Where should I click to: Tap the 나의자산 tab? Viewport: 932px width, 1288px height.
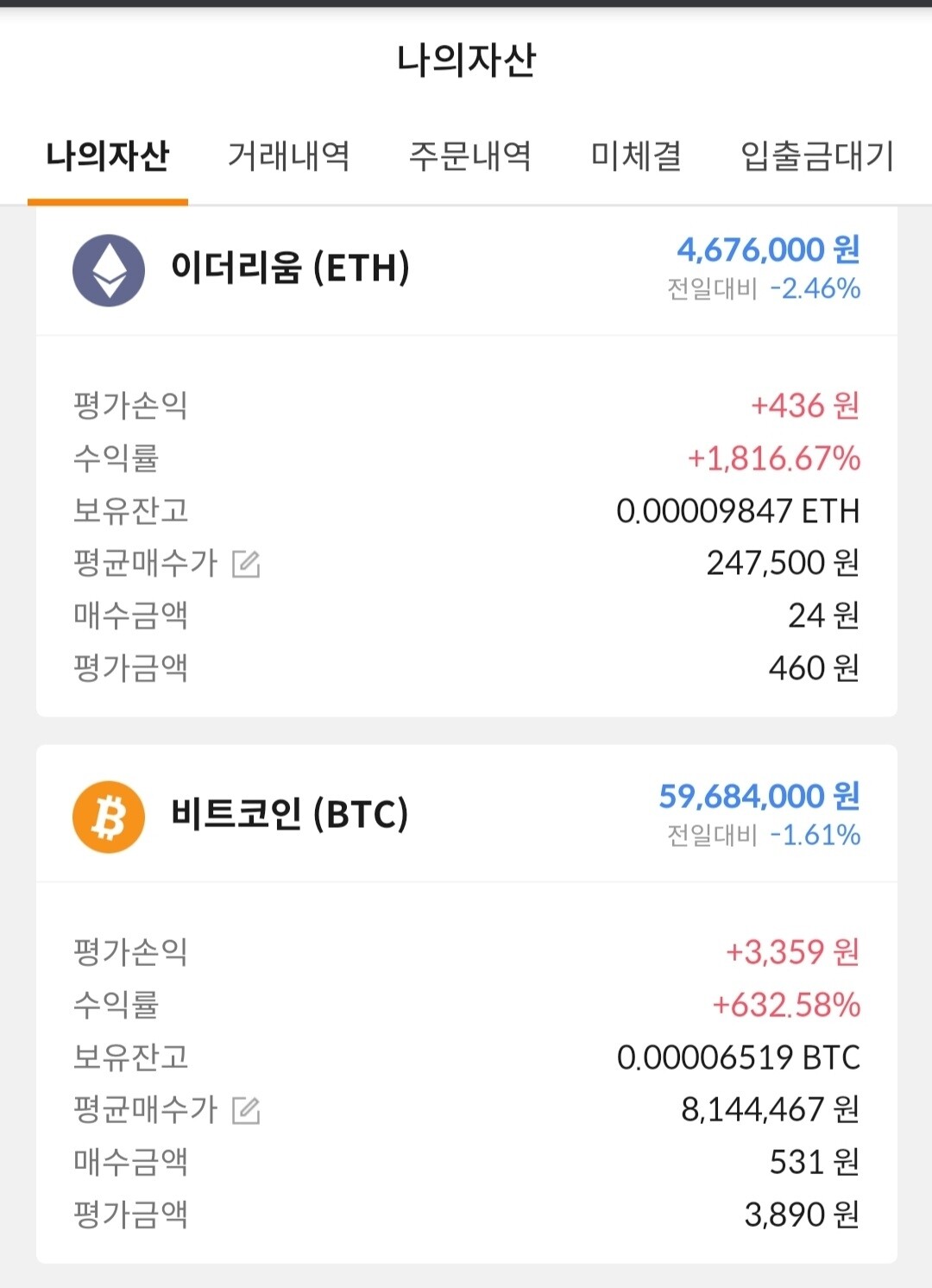108,156
